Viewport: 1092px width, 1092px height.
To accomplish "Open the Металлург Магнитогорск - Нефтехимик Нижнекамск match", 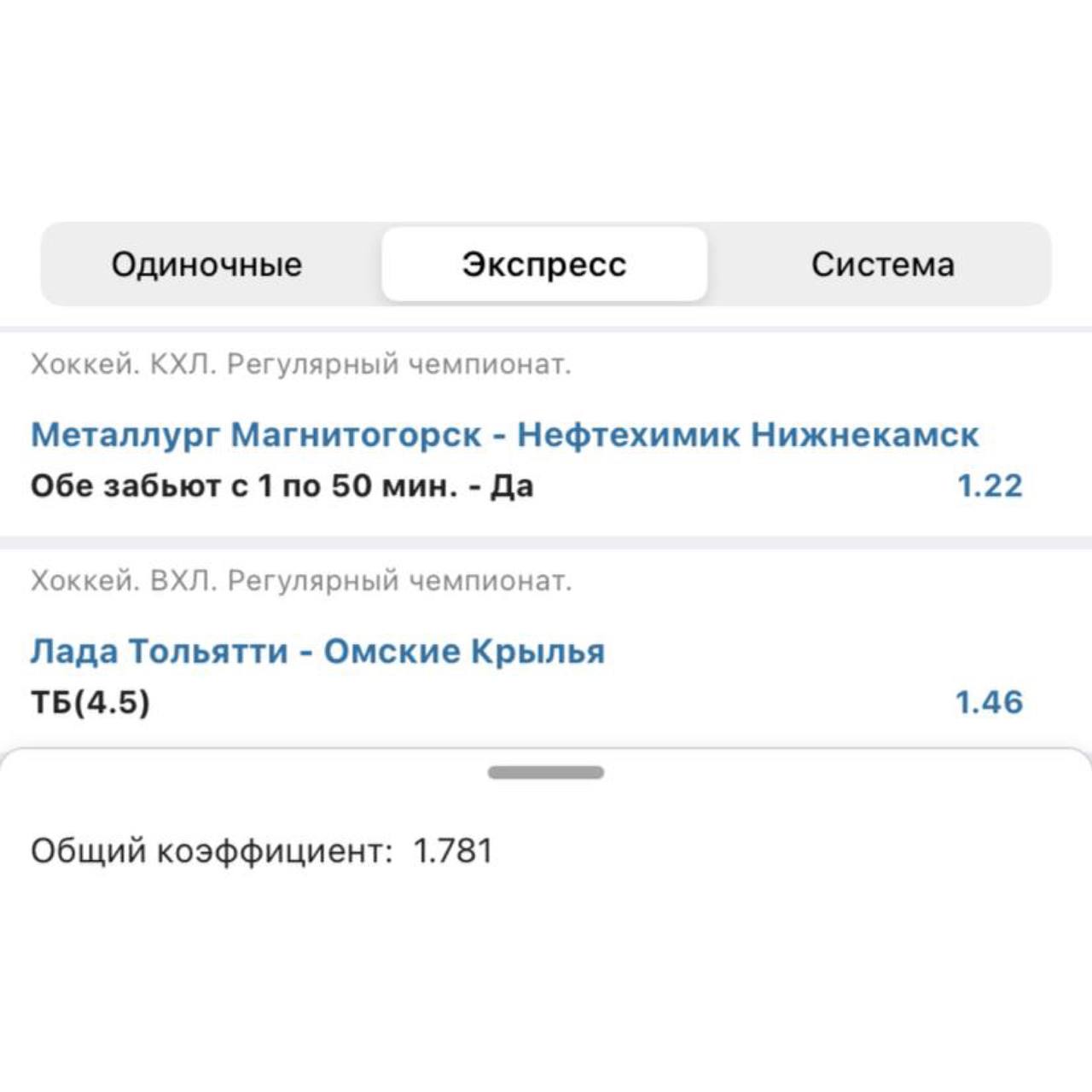I will tap(504, 435).
